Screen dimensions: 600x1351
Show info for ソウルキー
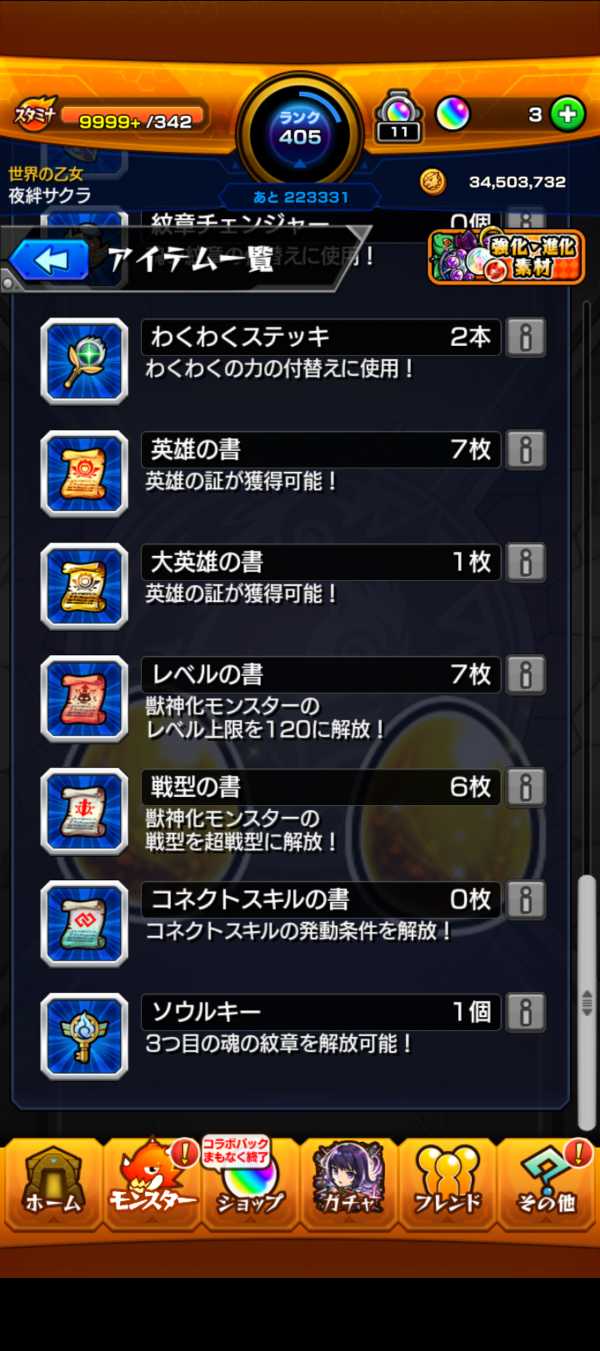coord(525,1012)
